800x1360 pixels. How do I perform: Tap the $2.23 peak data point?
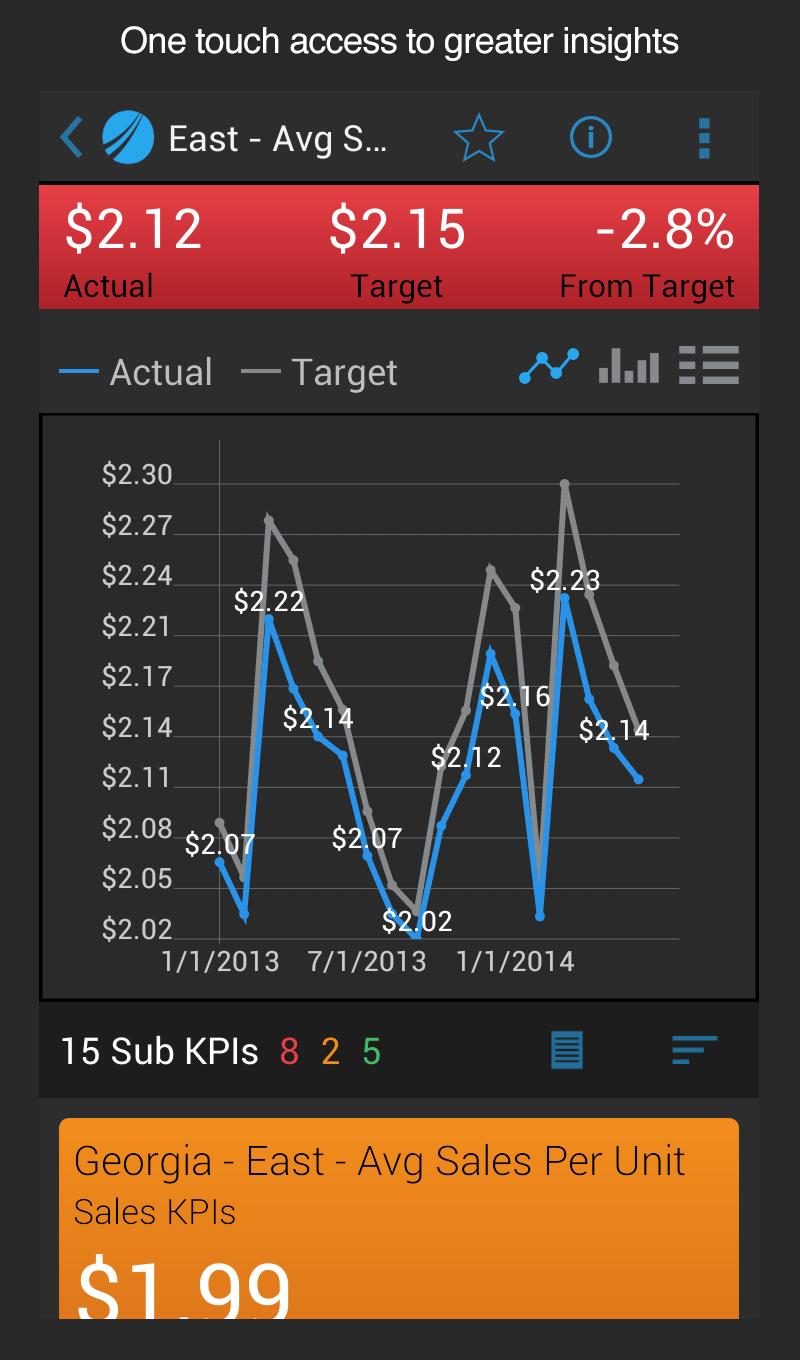565,596
